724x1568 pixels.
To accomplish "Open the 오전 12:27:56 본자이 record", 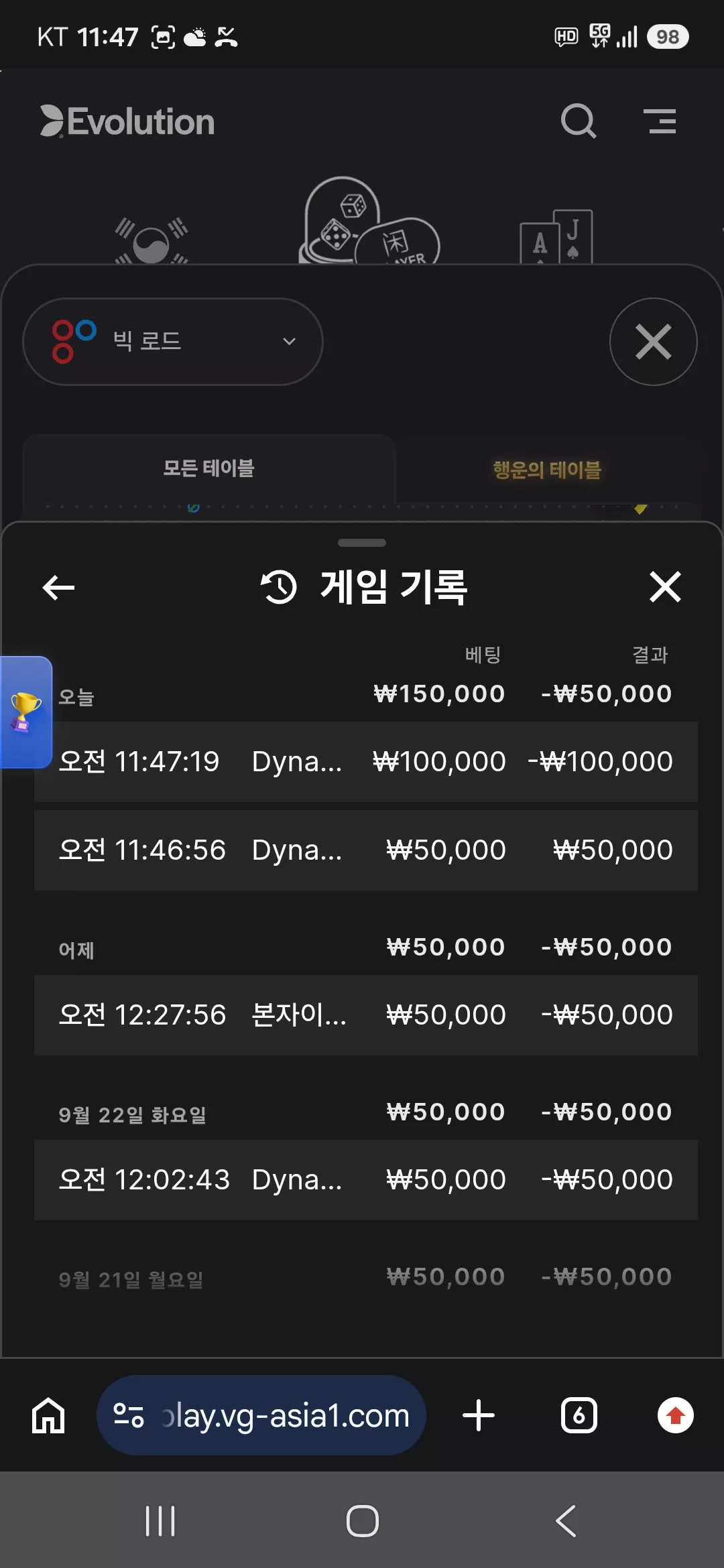I will coord(366,1015).
